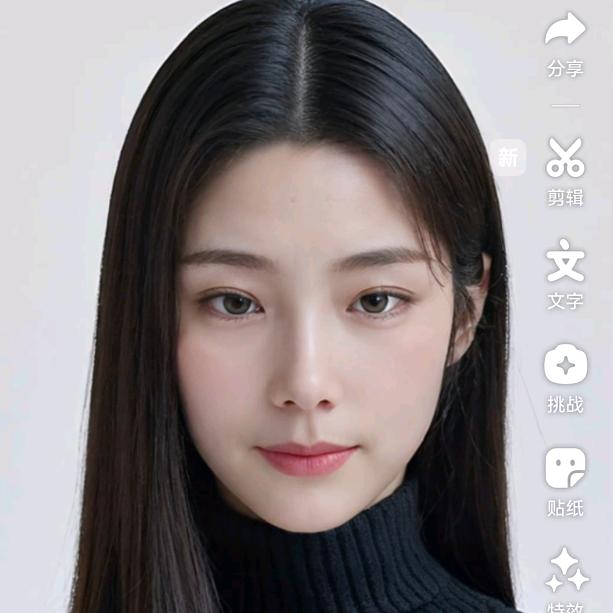
Task: Open the Challenge (挑战) option
Action: 565,365
